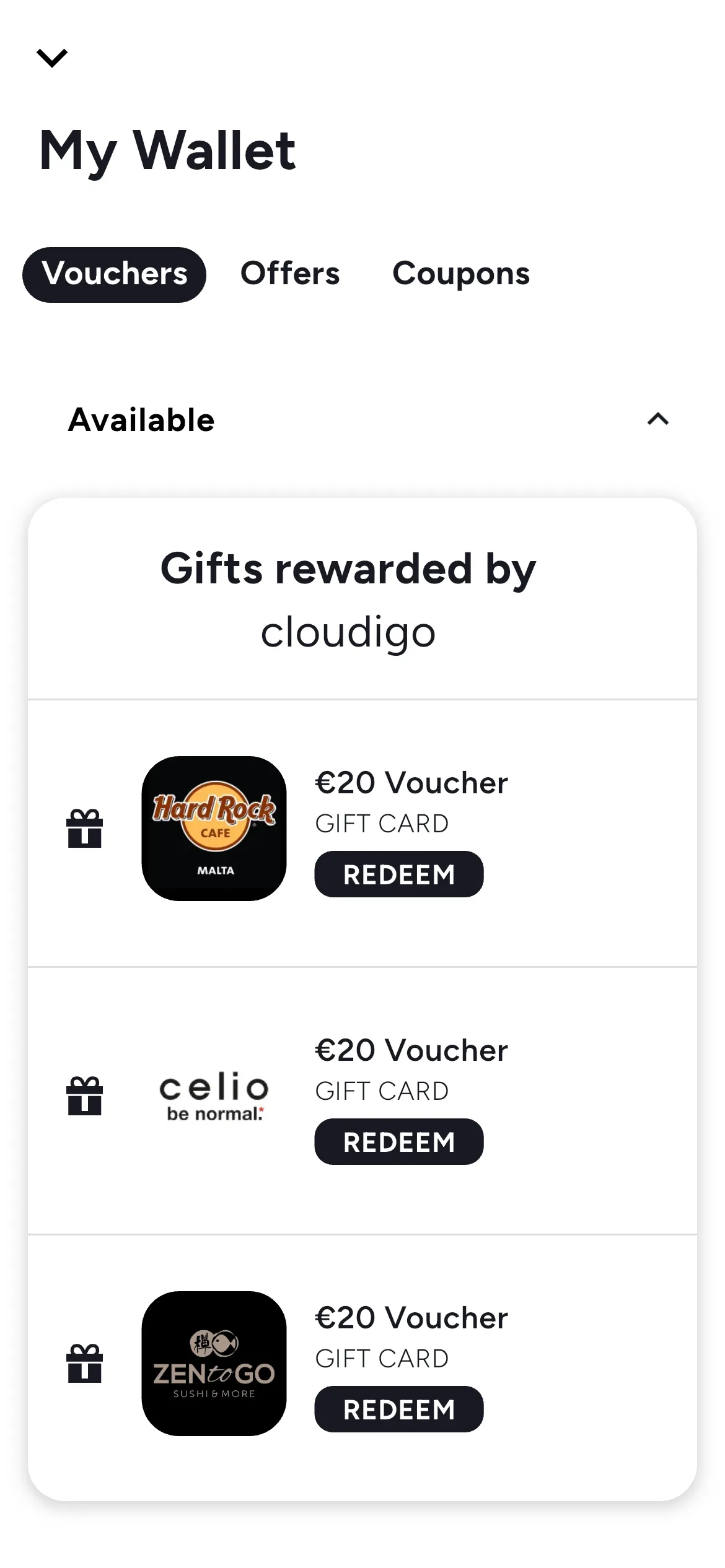
Task: Redeem the Zen to Go voucher
Action: (398, 1409)
